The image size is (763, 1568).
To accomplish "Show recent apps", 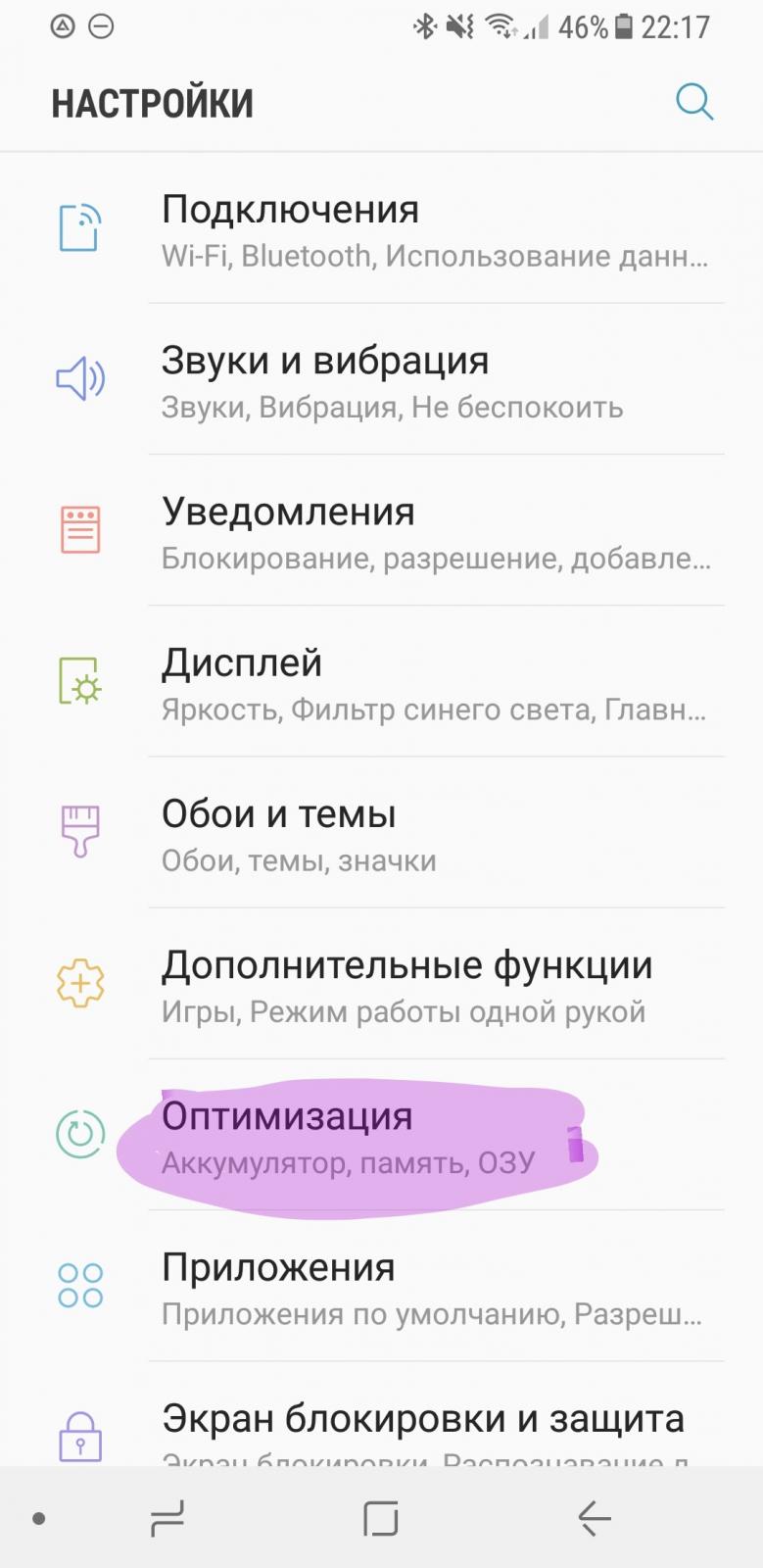I will (167, 1519).
